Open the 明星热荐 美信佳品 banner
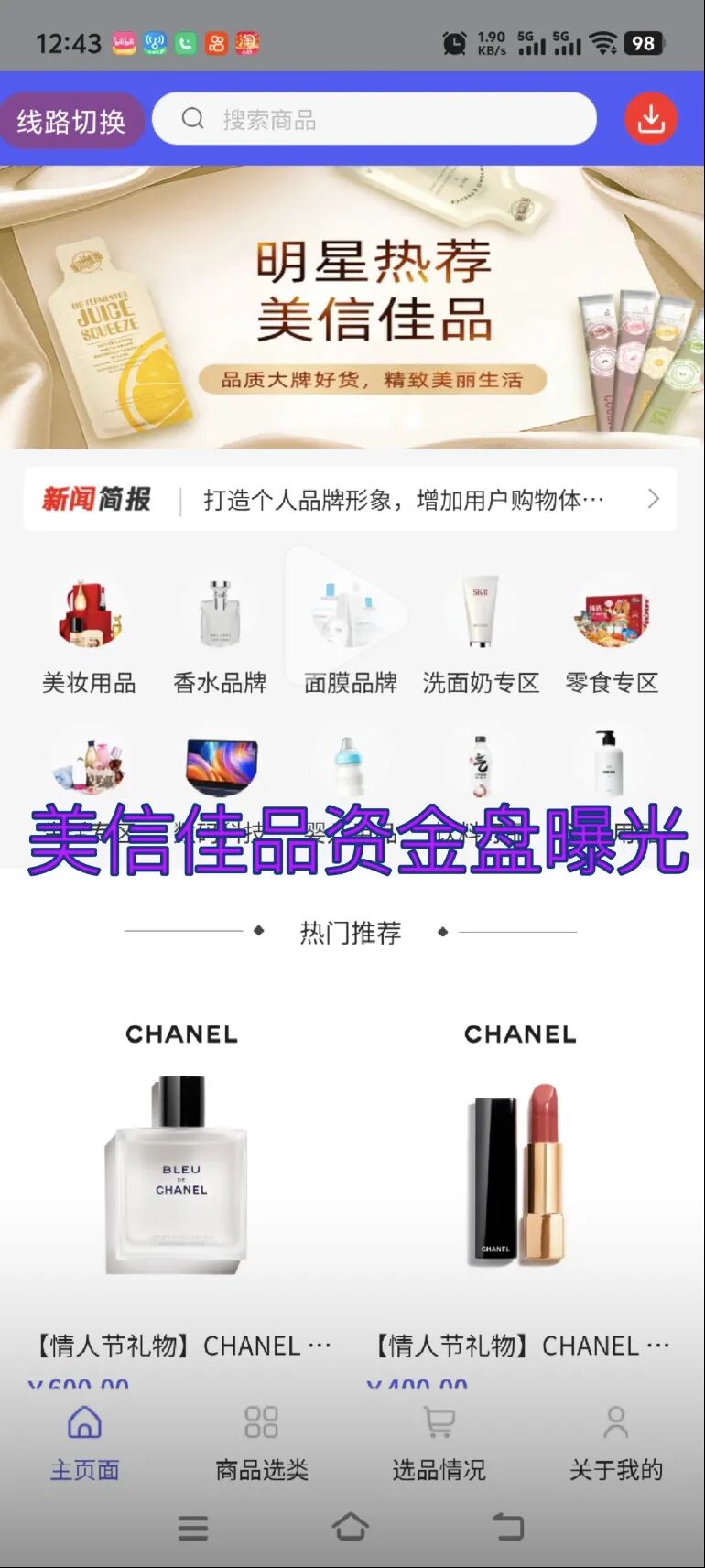The height and width of the screenshot is (1568, 705). click(x=352, y=307)
